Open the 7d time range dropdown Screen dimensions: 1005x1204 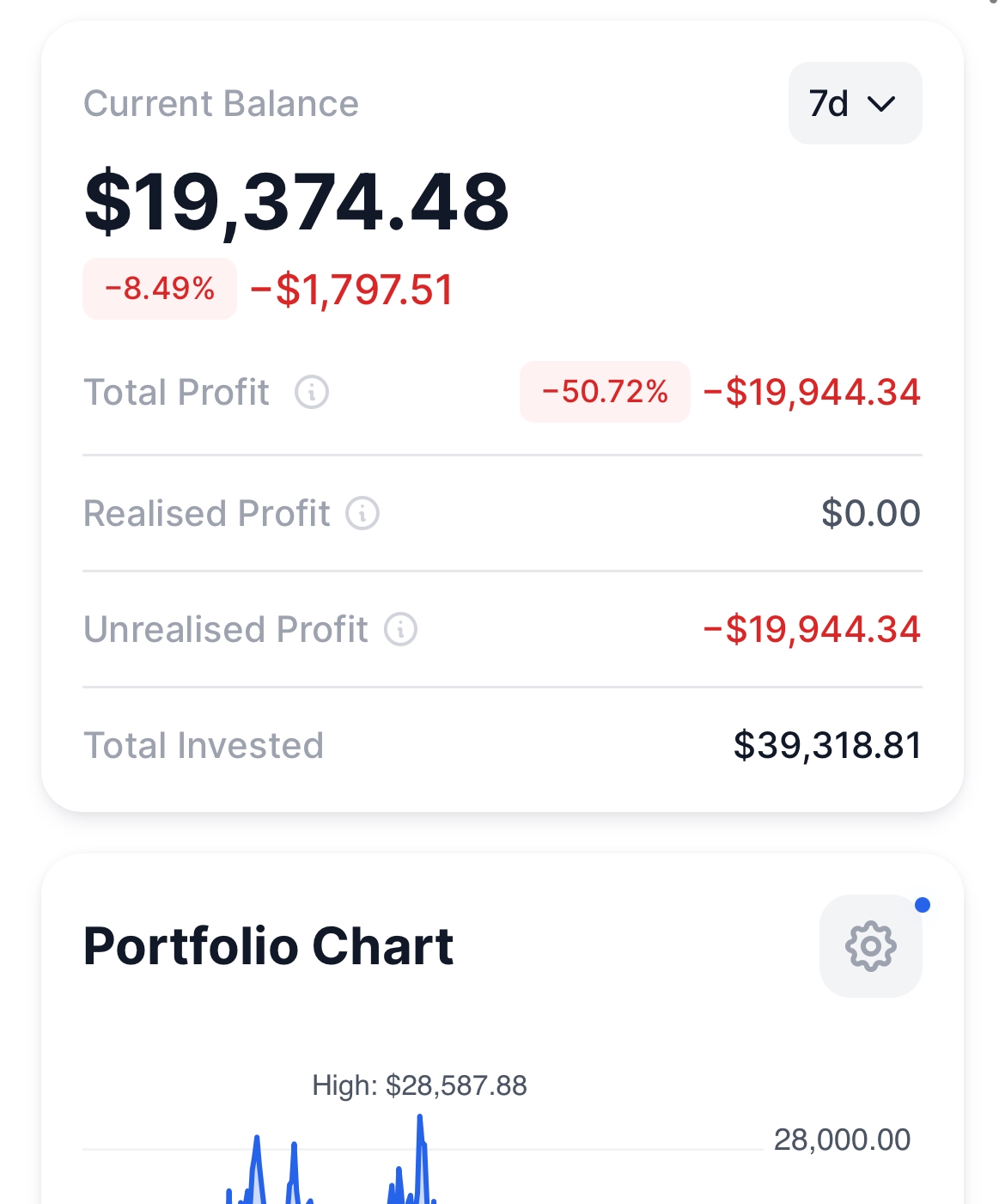click(x=854, y=103)
